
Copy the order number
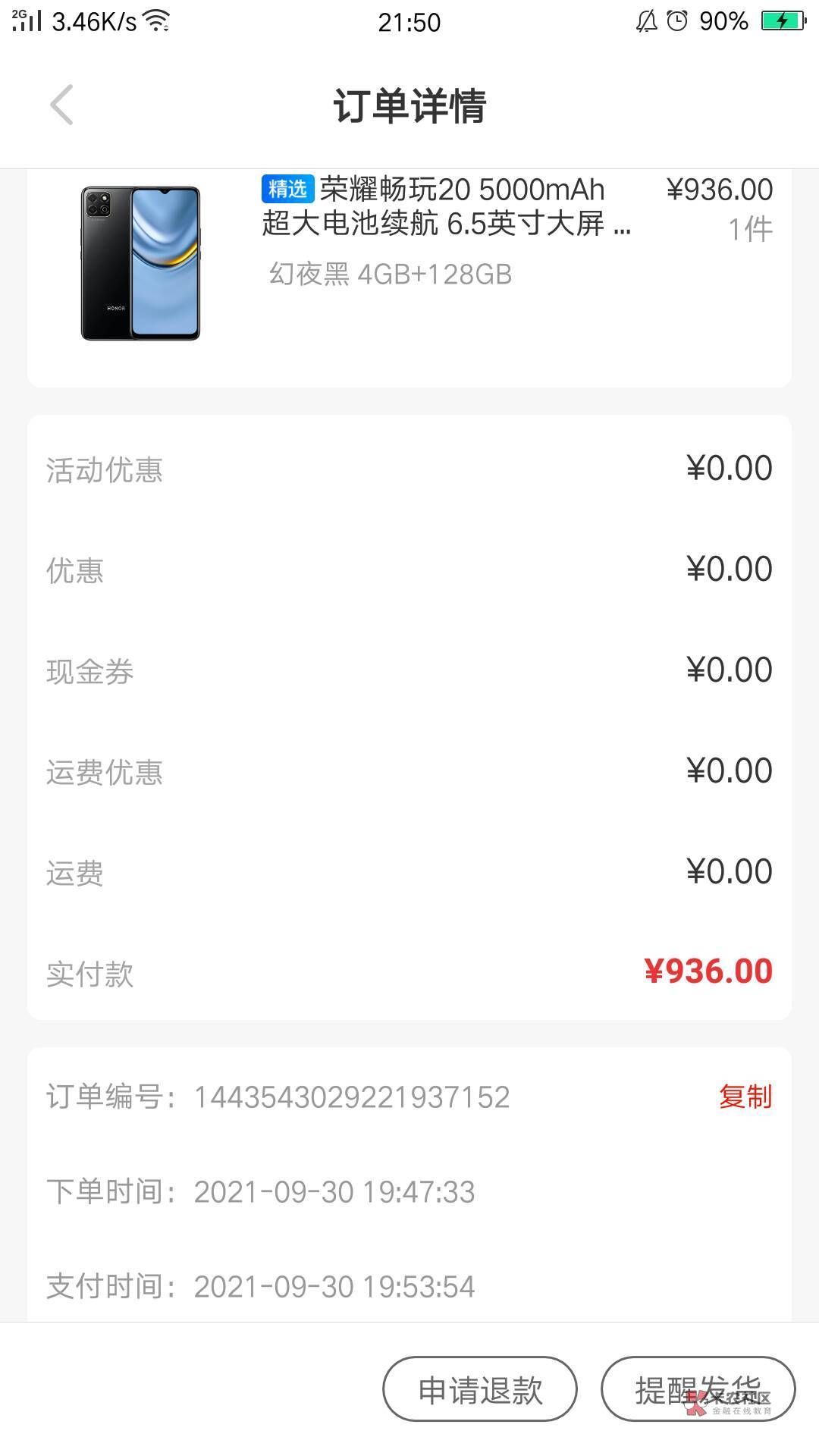pyautogui.click(x=745, y=1097)
